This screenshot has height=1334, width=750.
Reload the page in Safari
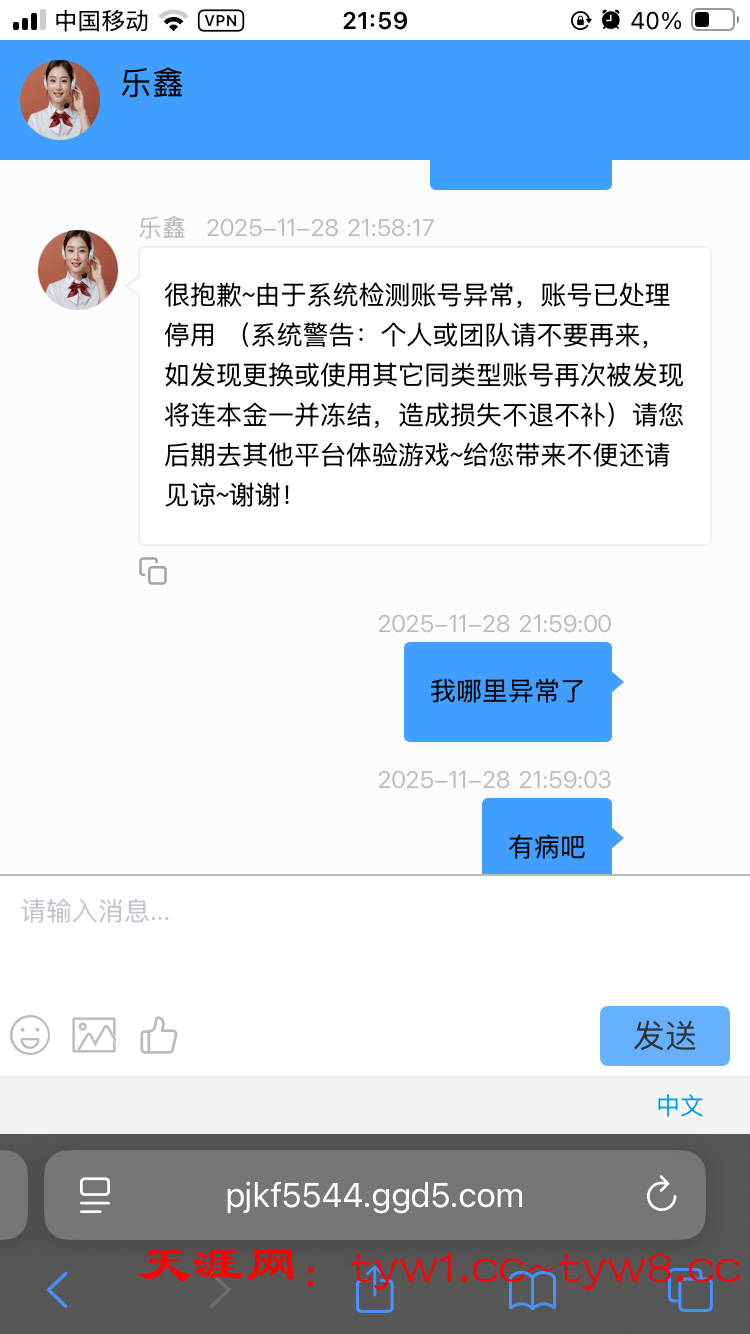[x=661, y=1195]
